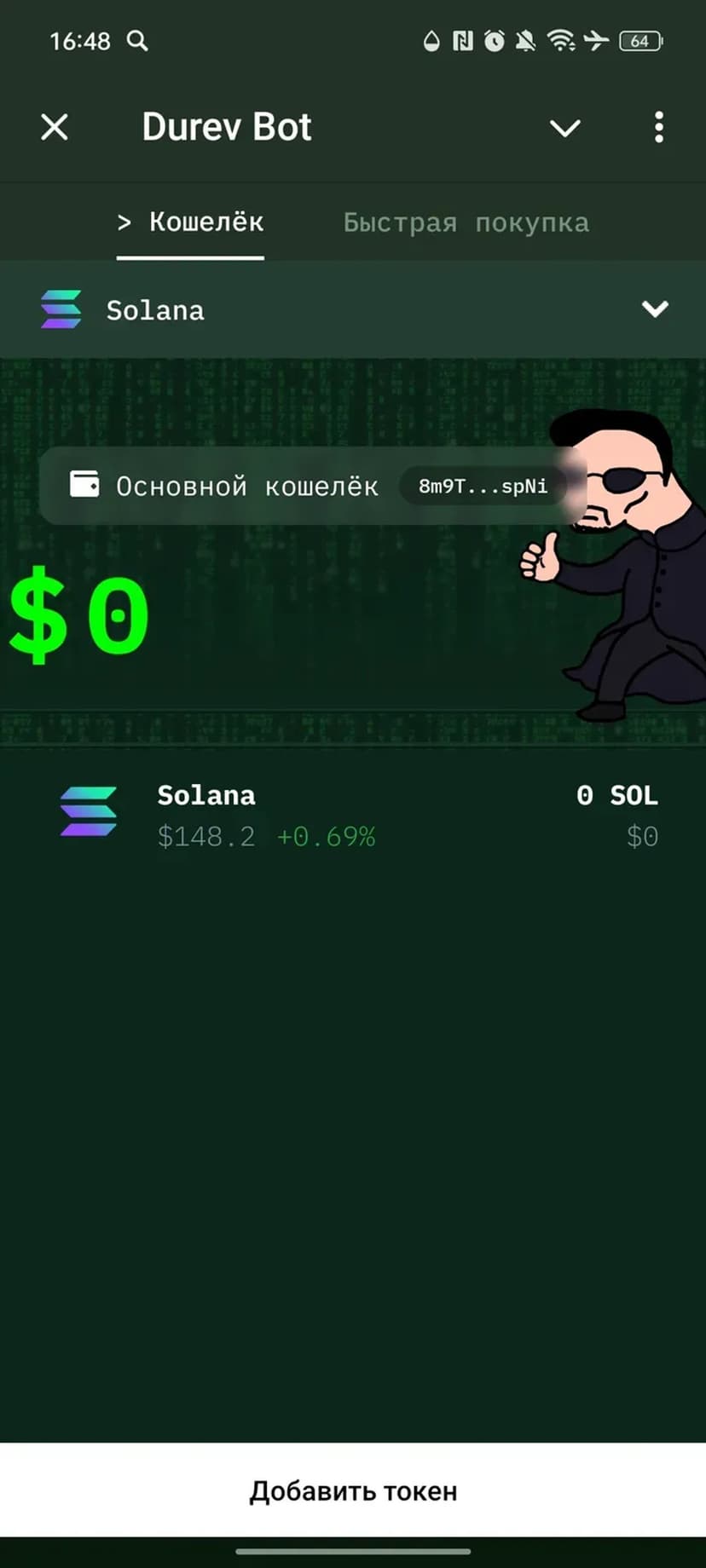Switch to the Кошелёк tab
Viewport: 706px width, 1568px height.
pos(191,222)
